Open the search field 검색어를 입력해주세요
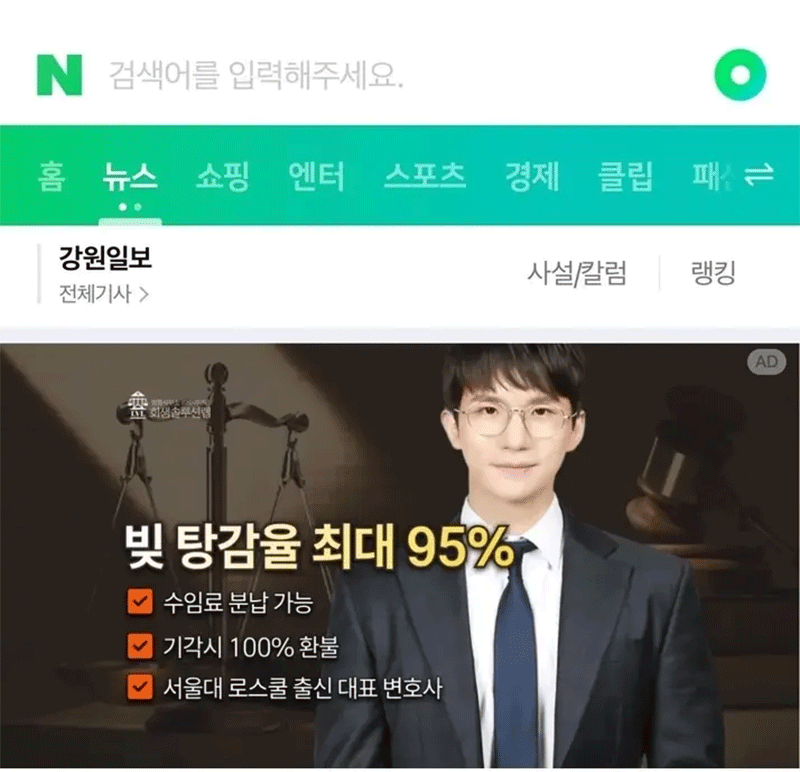Image resolution: width=800 pixels, height=772 pixels. click(x=256, y=76)
